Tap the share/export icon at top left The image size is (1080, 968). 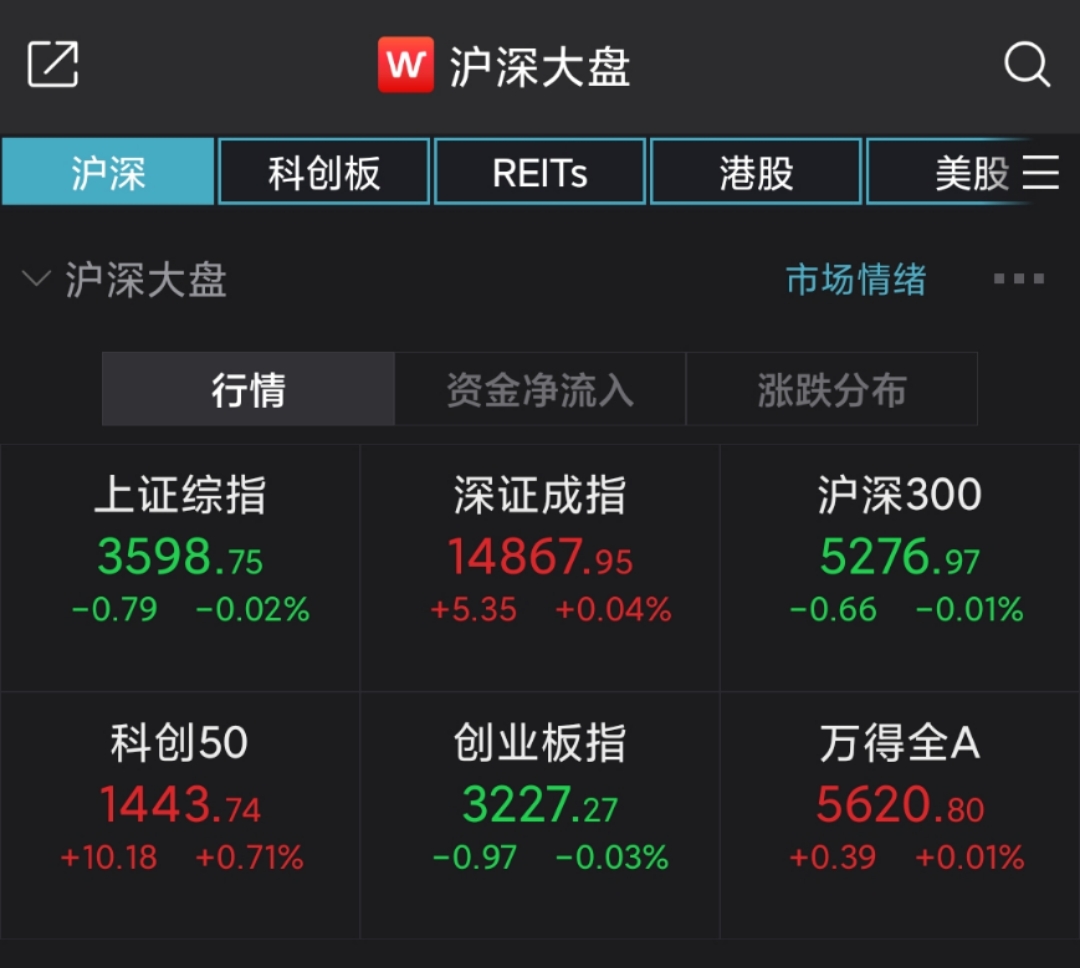click(x=52, y=65)
